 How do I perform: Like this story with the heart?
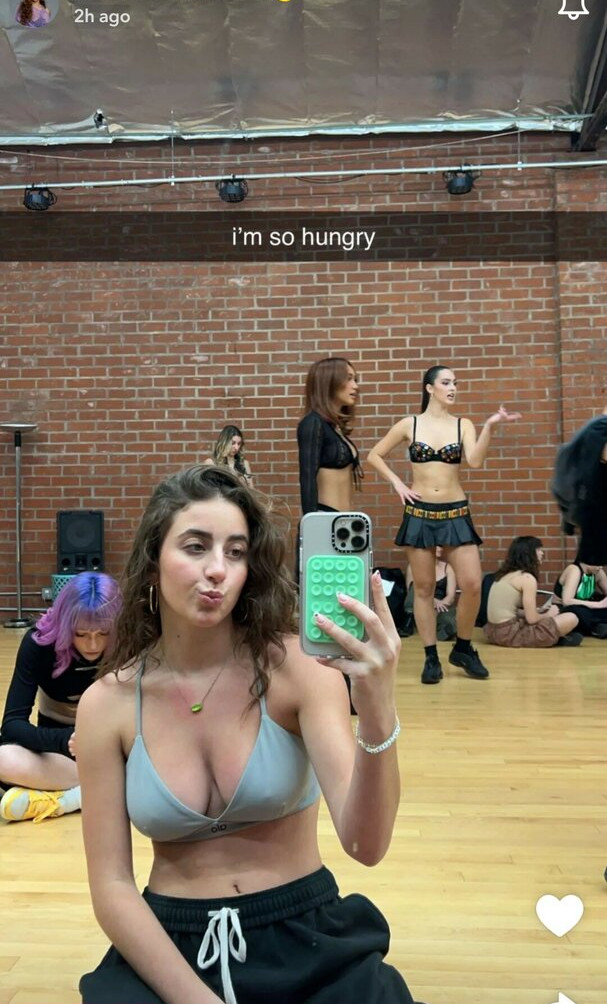coord(560,914)
